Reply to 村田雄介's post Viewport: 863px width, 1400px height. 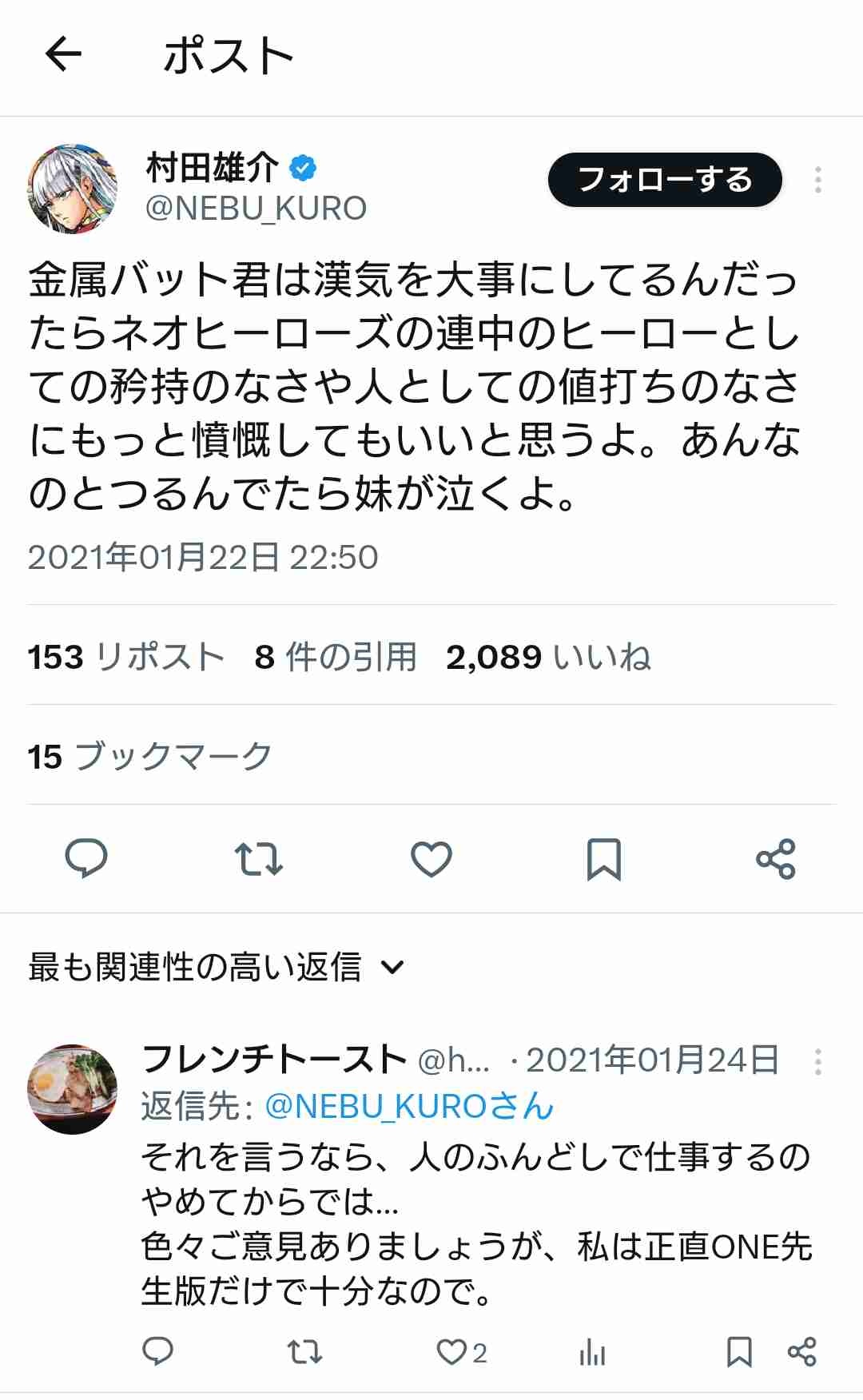(x=86, y=859)
